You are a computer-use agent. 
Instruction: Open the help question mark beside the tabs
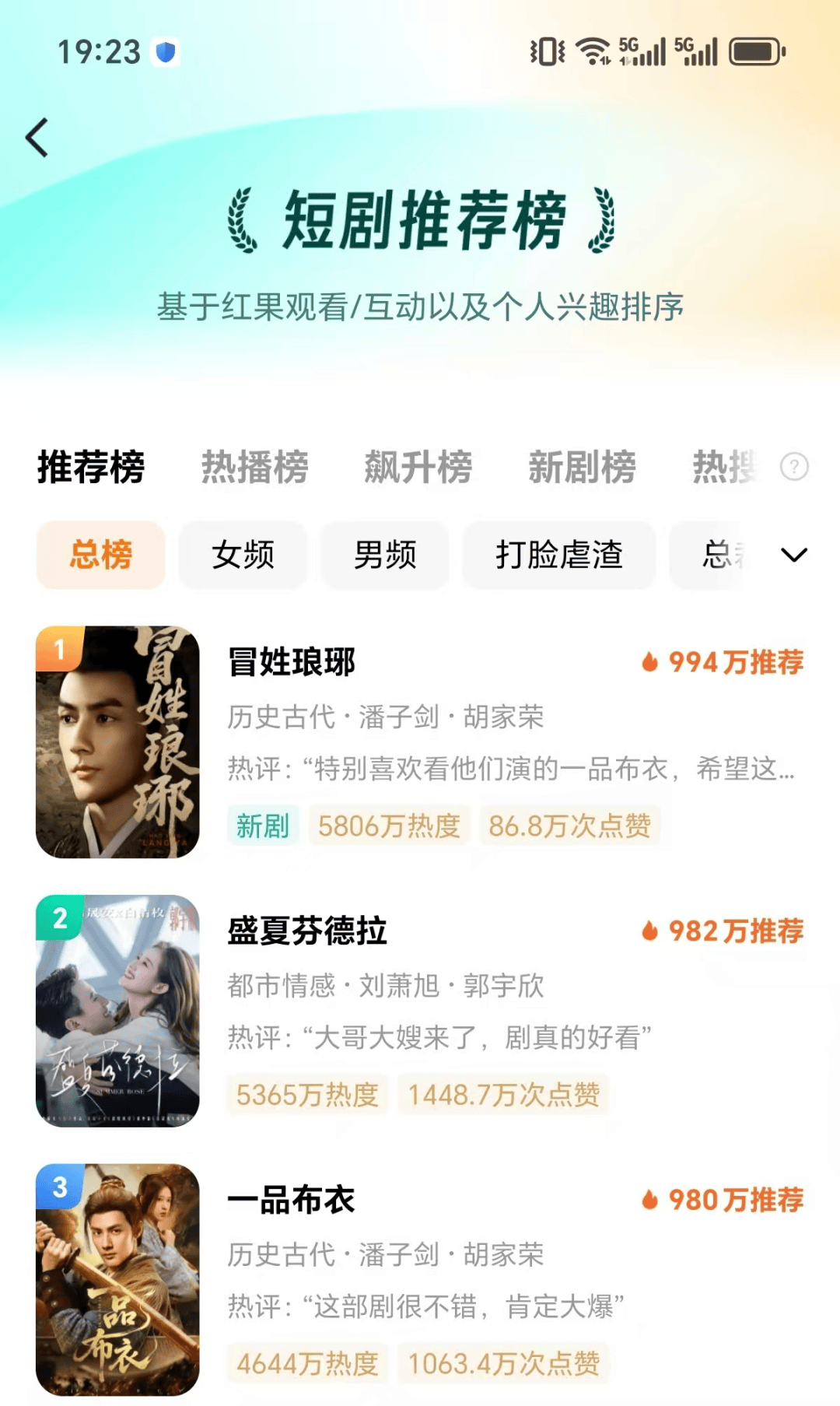[793, 468]
